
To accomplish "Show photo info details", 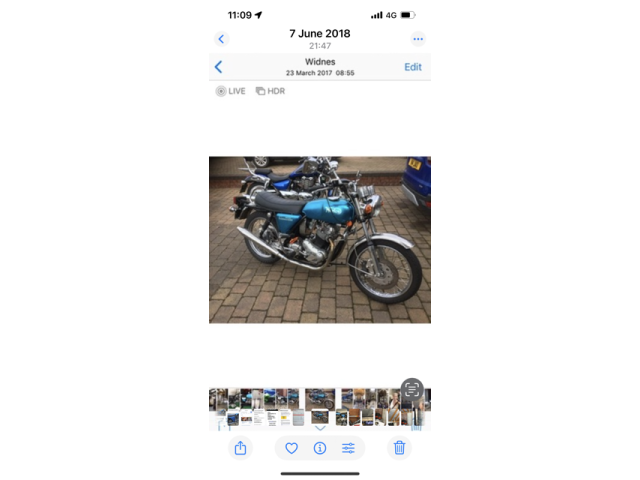I will point(320,448).
